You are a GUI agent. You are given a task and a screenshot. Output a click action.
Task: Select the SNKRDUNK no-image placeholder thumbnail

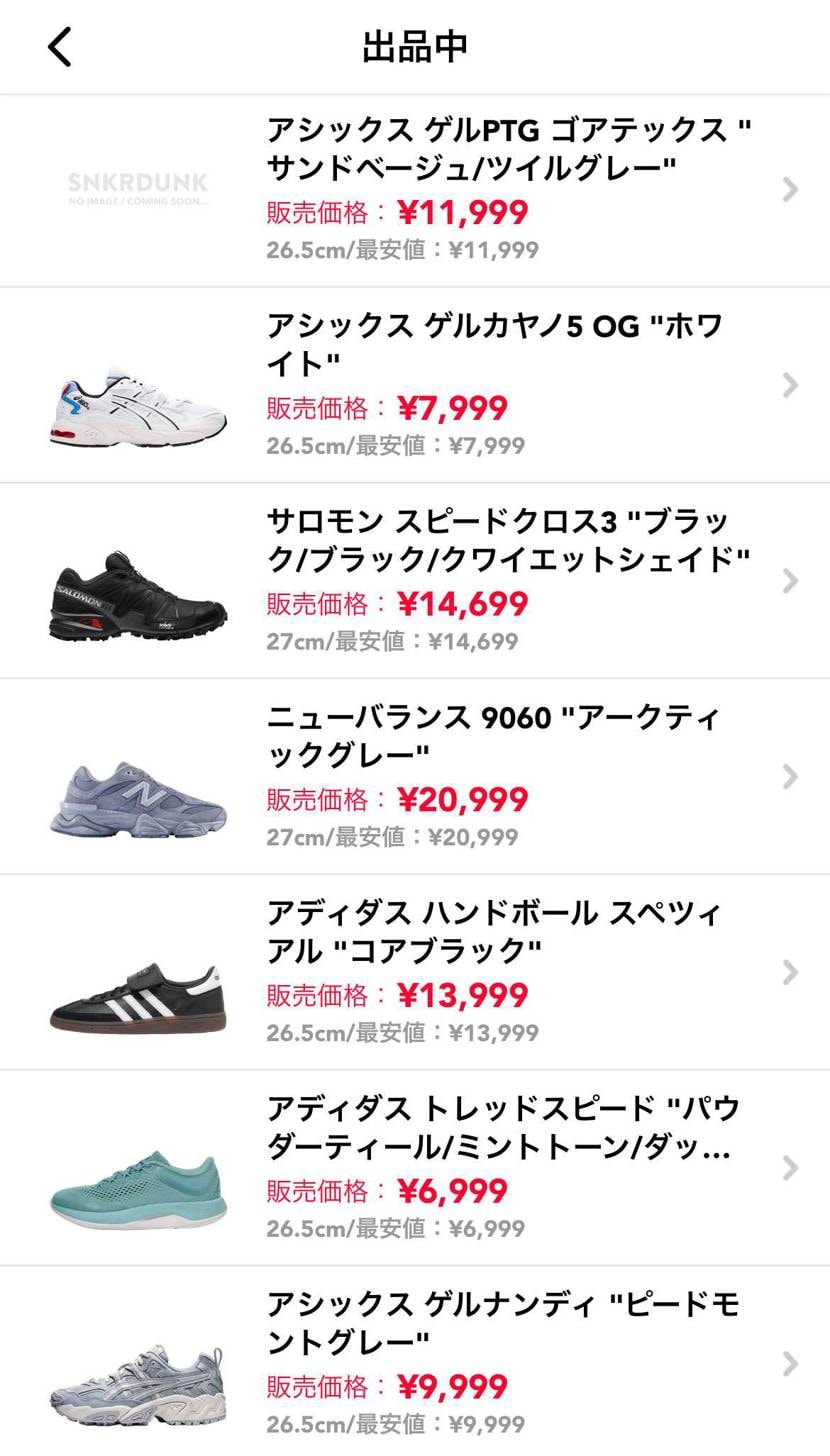pyautogui.click(x=138, y=188)
